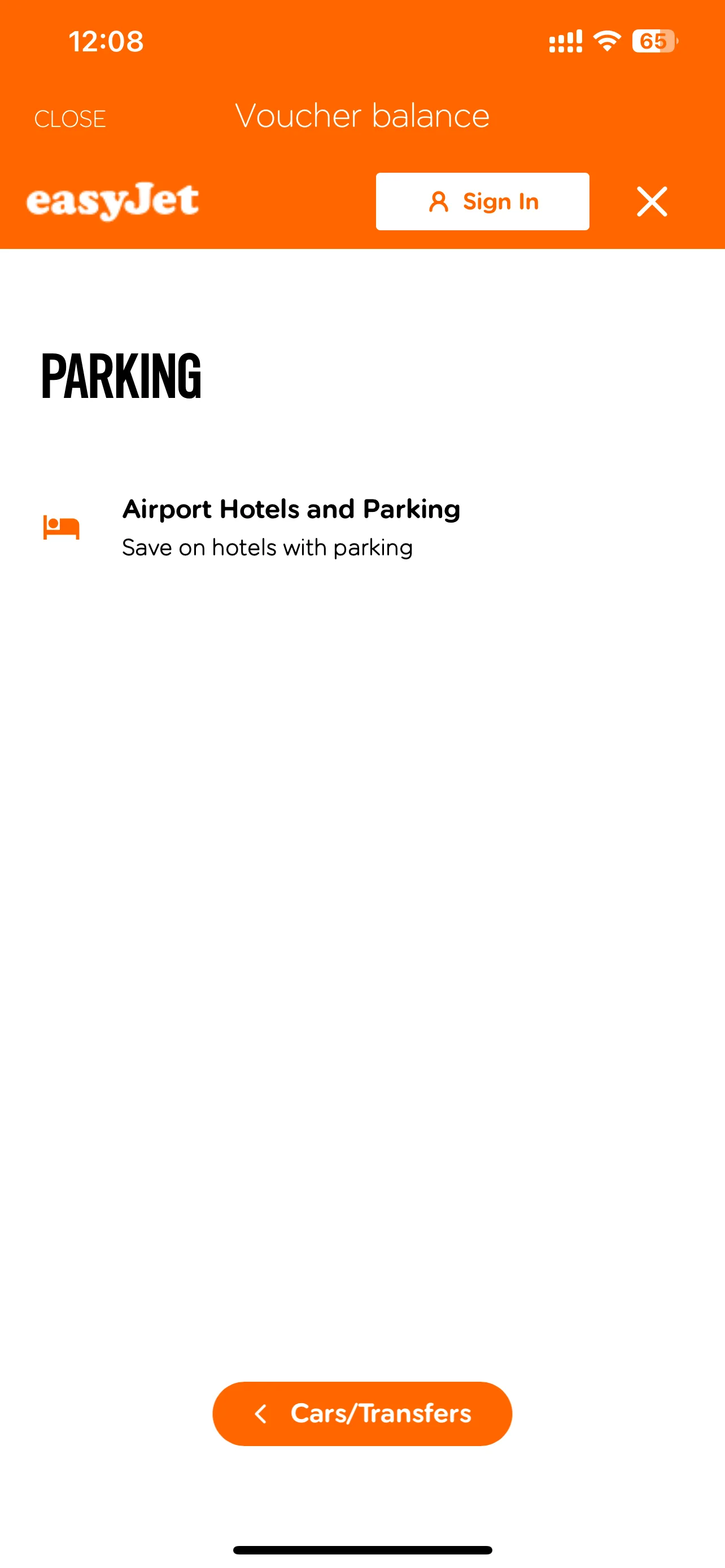Image resolution: width=725 pixels, height=1568 pixels.
Task: Go back to Cars/Transfers
Action: coord(362,1414)
